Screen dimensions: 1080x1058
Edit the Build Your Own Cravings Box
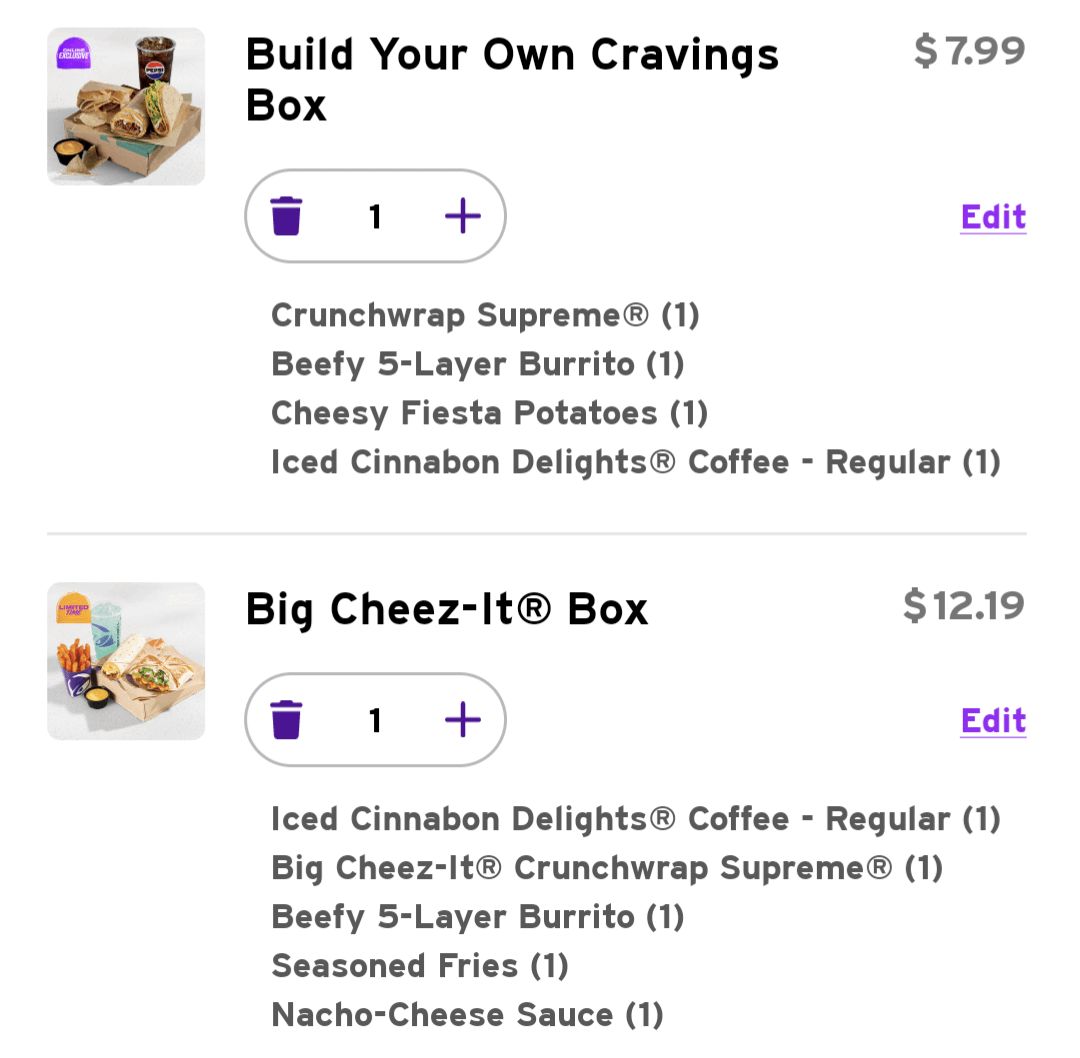[x=992, y=217]
